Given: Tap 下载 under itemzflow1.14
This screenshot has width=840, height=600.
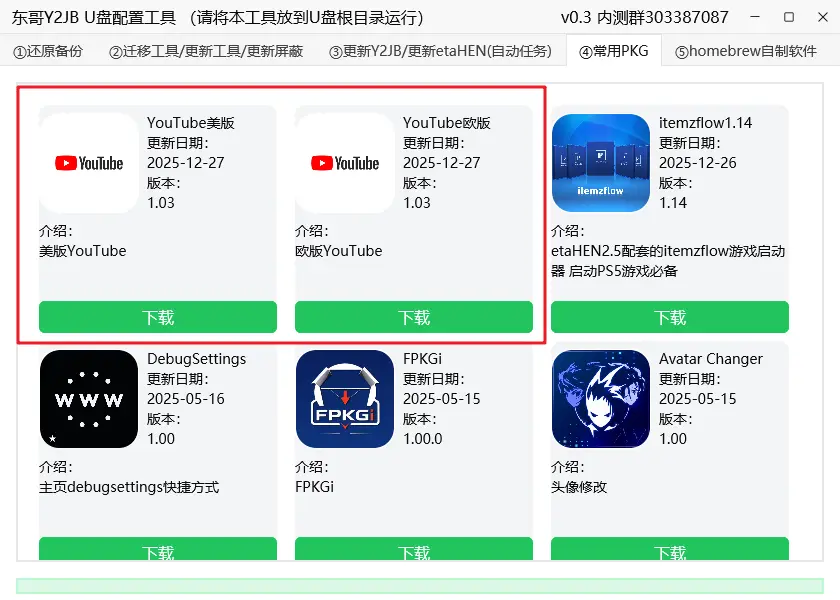Looking at the screenshot, I should tap(670, 317).
